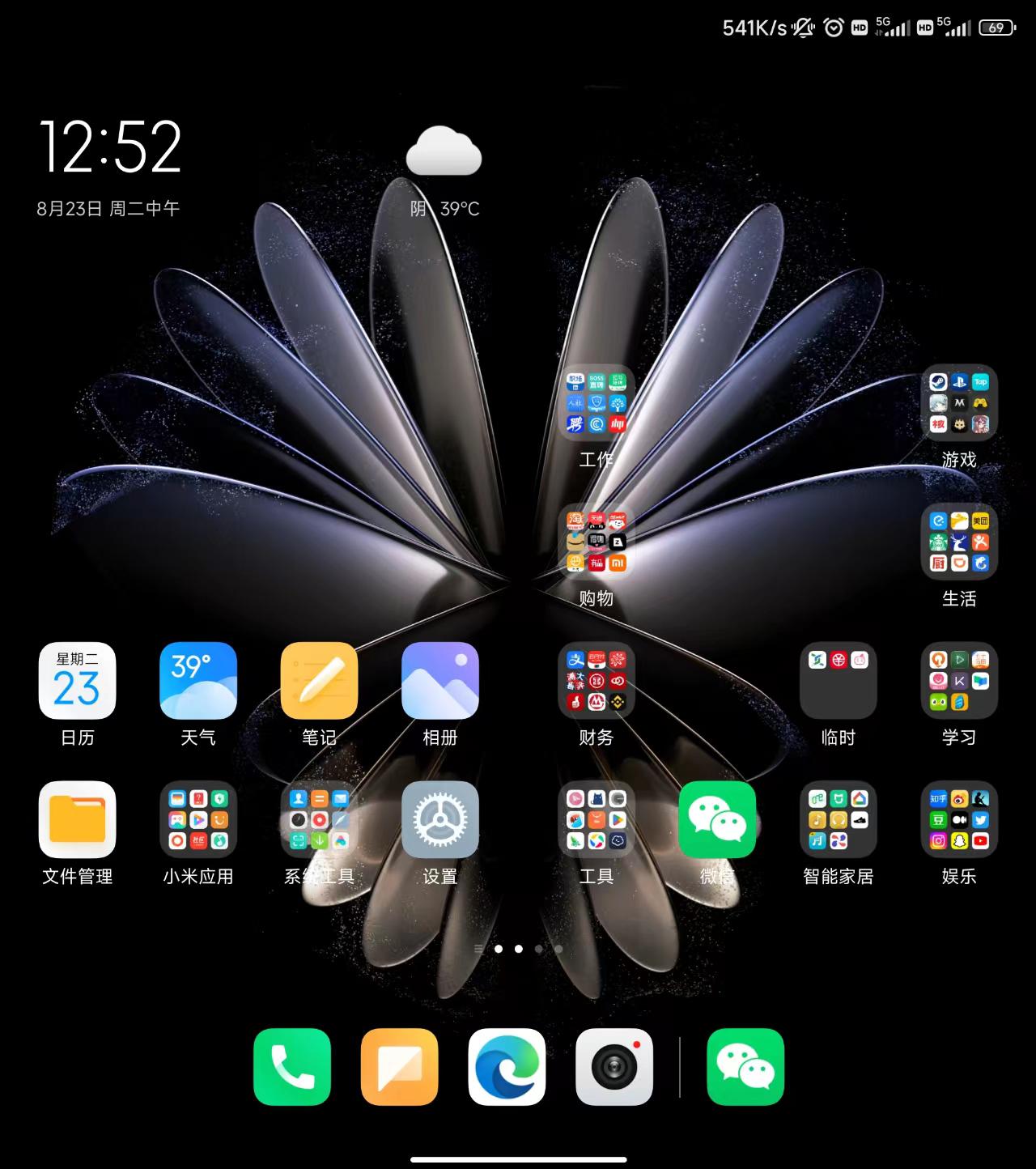The width and height of the screenshot is (1036, 1169).
Task: Launch the camera app from dock
Action: (614, 1067)
